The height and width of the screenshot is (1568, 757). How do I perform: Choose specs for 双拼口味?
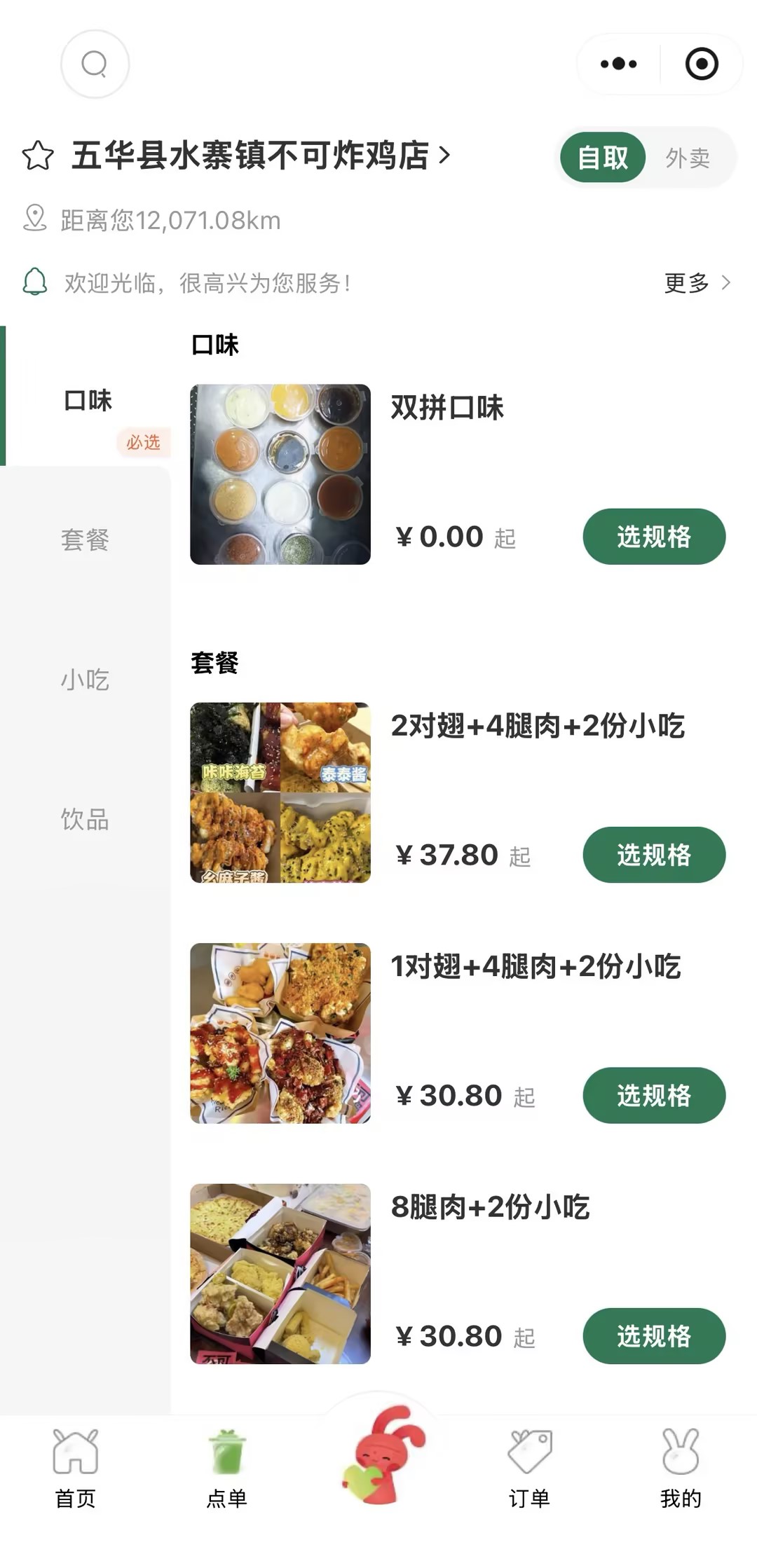[x=653, y=537]
